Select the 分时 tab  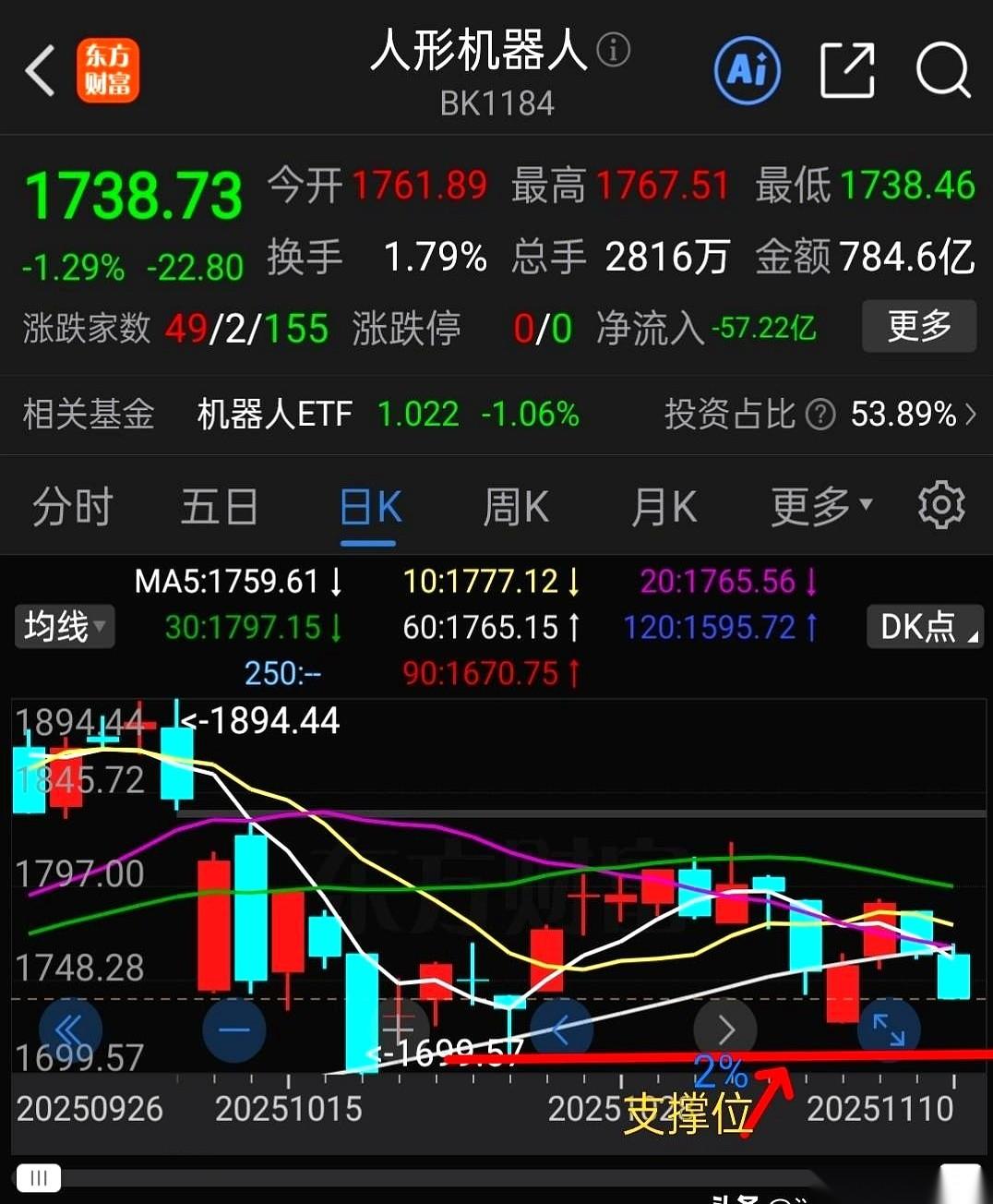click(x=72, y=505)
